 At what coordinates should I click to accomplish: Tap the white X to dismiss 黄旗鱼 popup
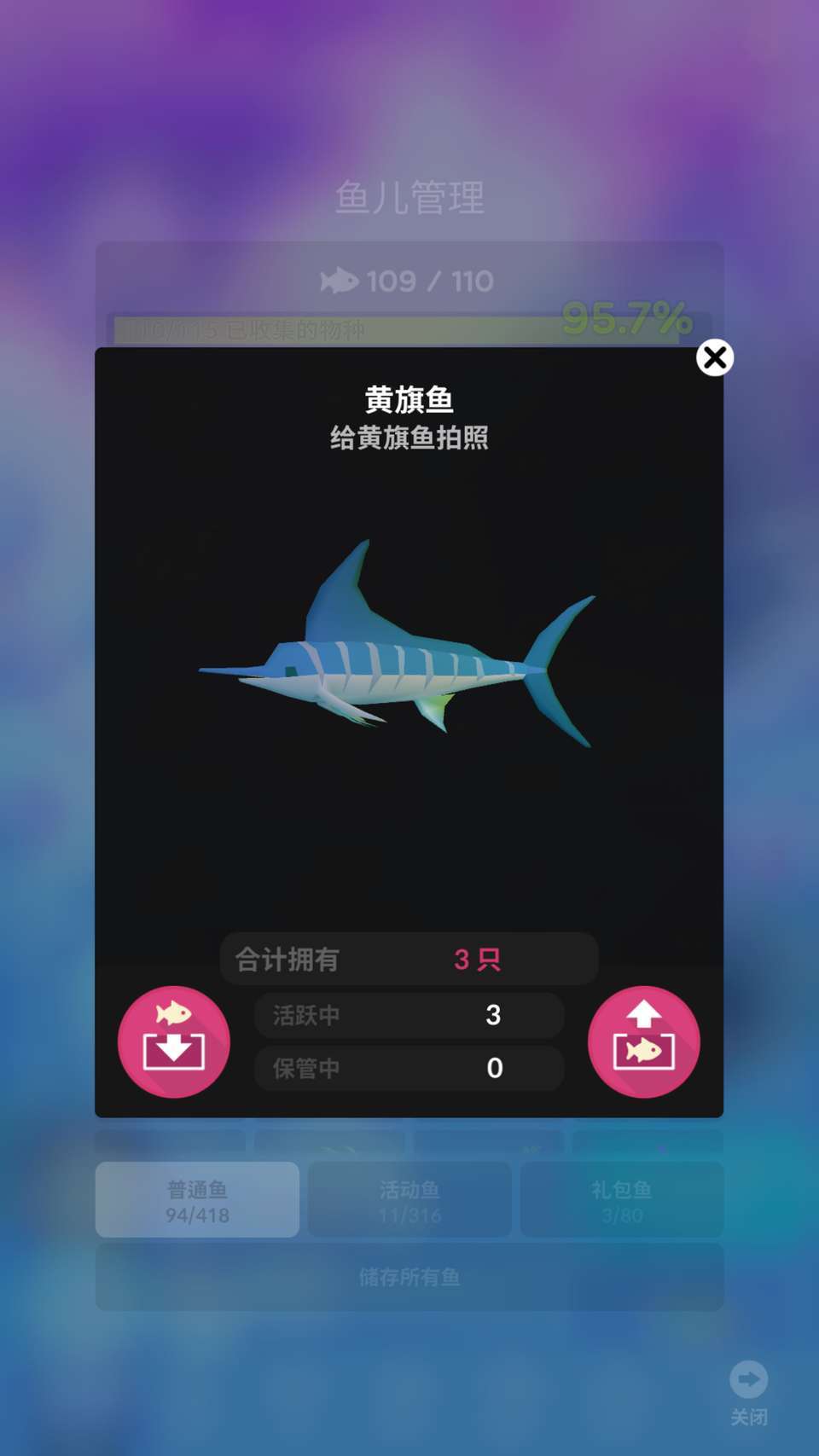pyautogui.click(x=715, y=358)
